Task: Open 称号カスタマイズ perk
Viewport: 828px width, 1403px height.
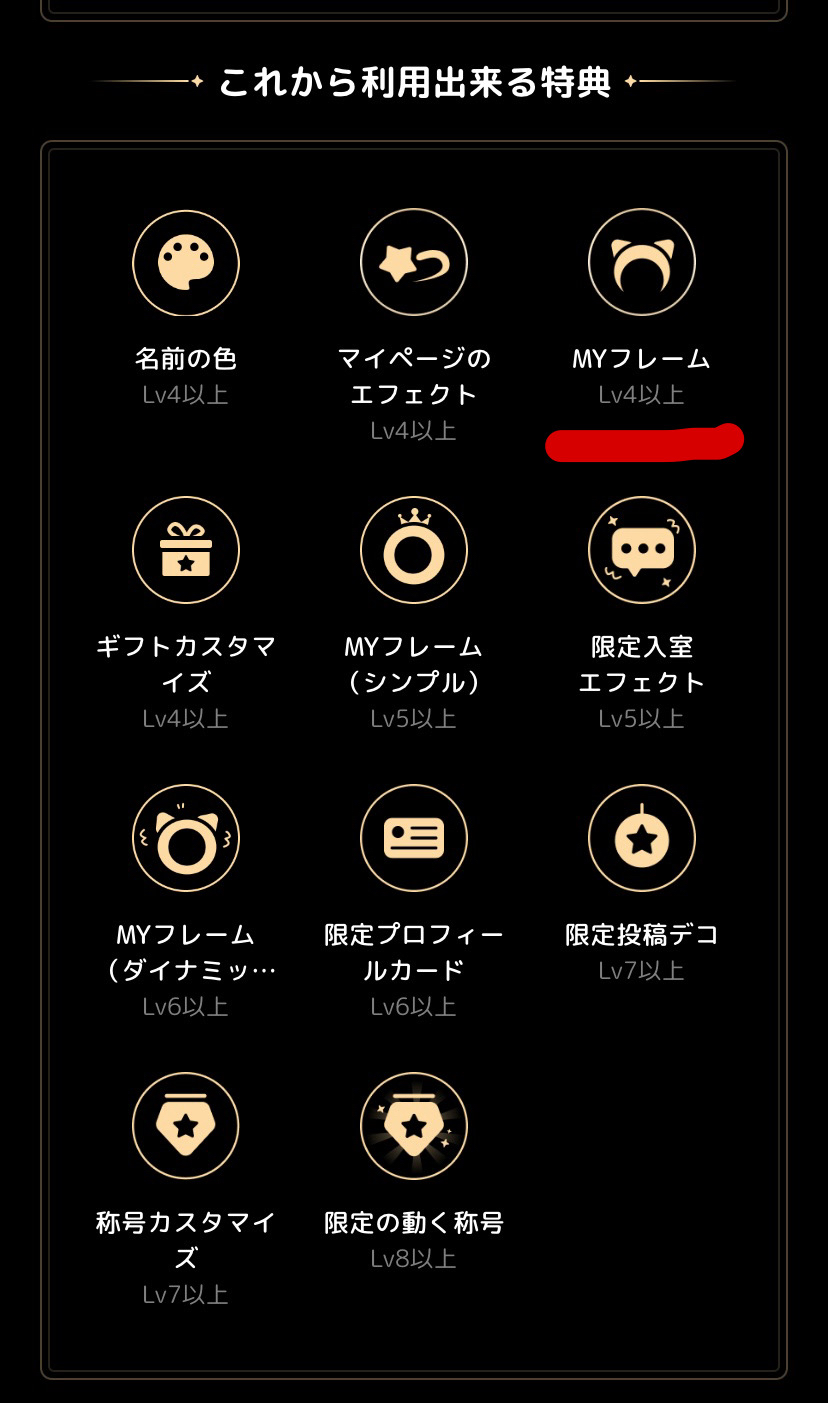Action: coord(186,1126)
